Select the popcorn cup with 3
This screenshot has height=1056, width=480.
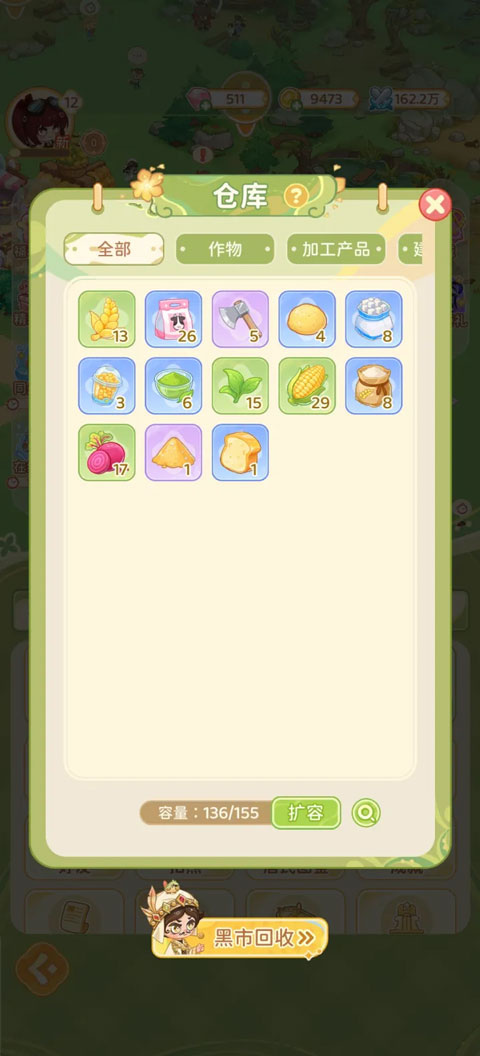[x=106, y=386]
